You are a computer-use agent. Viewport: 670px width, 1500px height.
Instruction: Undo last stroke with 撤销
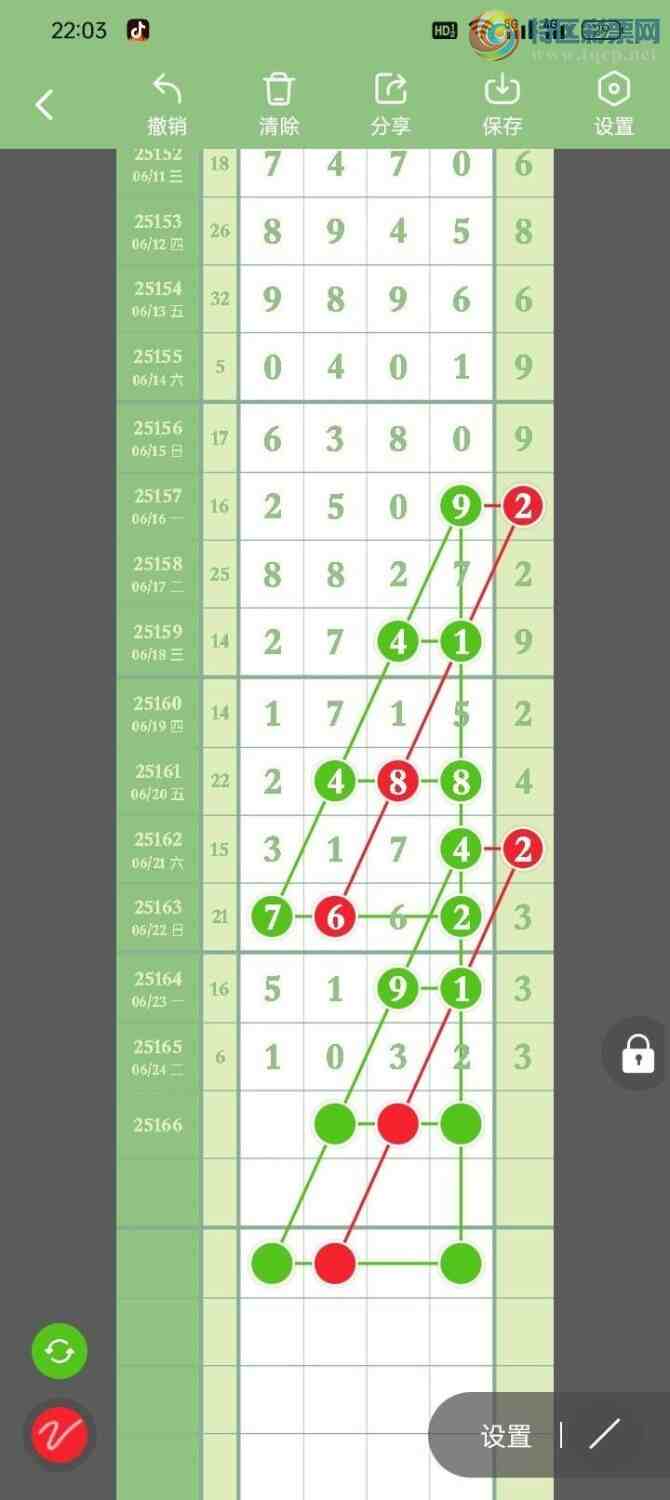pos(167,104)
